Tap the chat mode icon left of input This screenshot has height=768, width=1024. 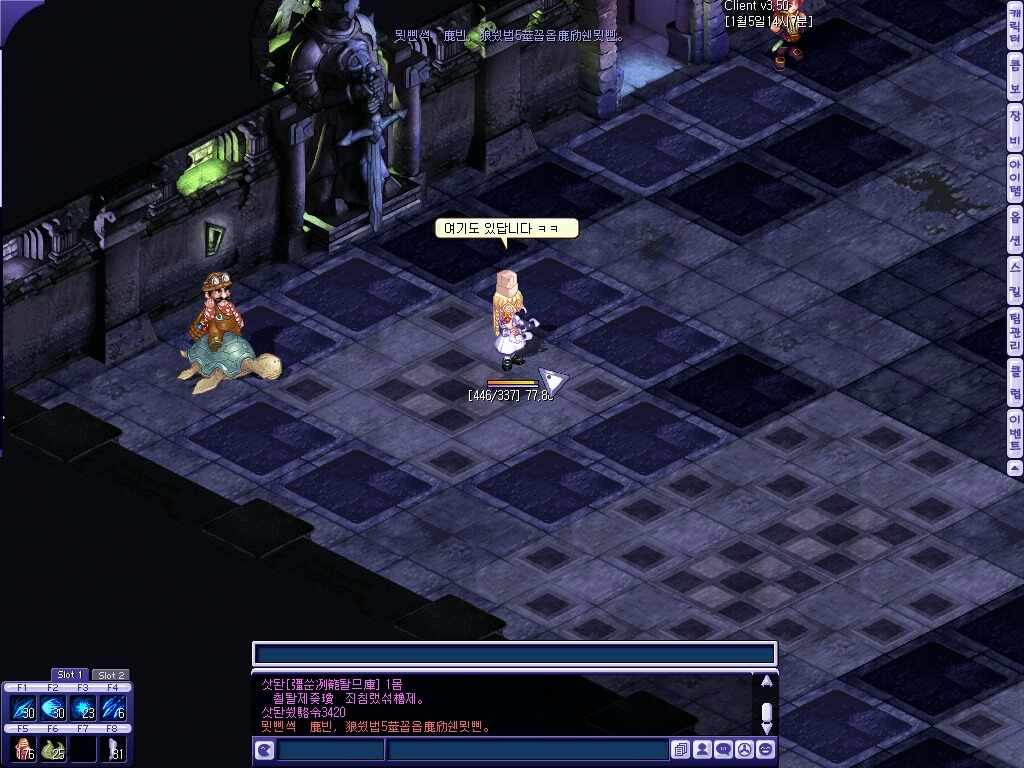[x=264, y=750]
